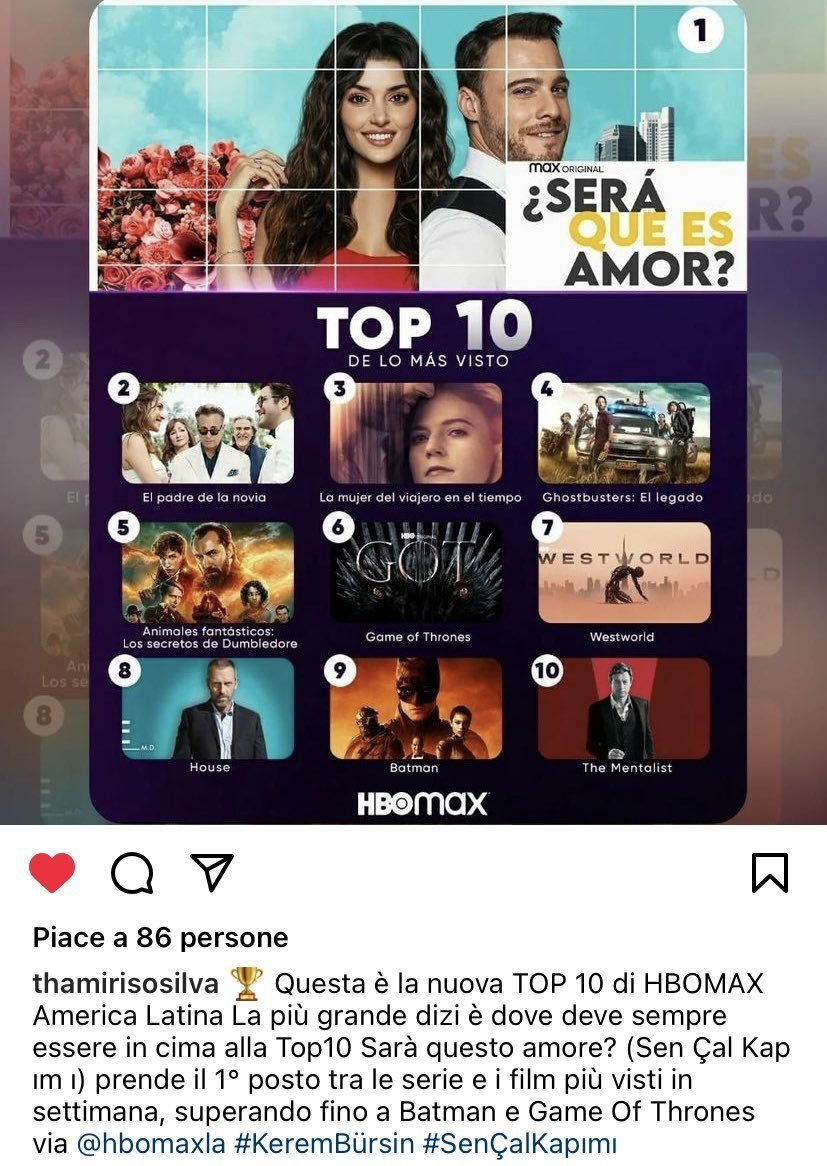Share this post via the paper plane icon
This screenshot has height=1166, width=827.
211,872
